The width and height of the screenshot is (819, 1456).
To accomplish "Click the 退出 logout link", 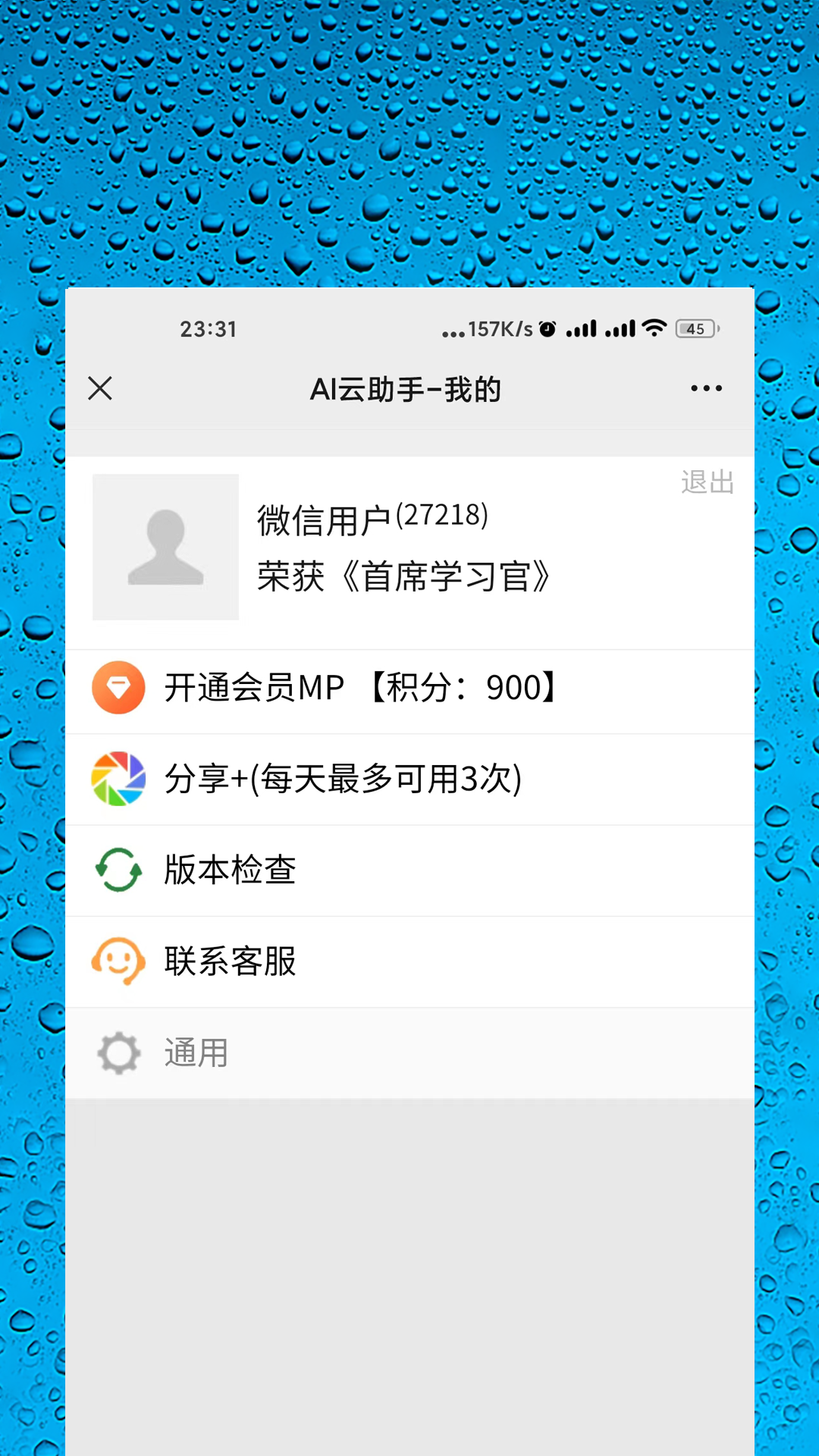I will (x=706, y=482).
